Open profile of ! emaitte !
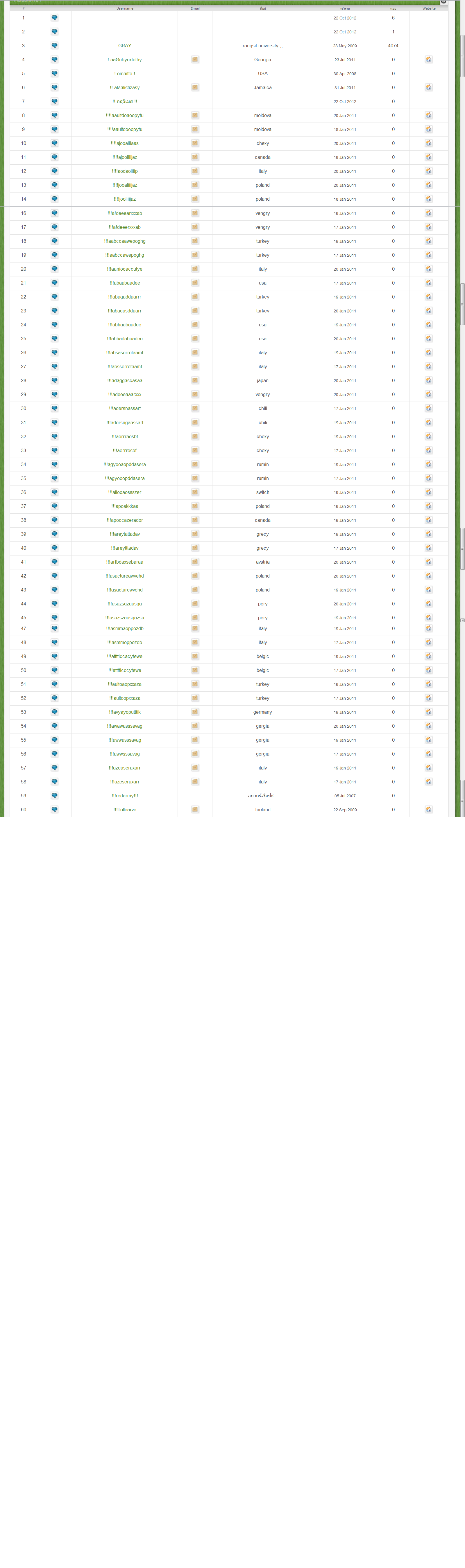Viewport: 465px width, 1568px height. coord(124,74)
